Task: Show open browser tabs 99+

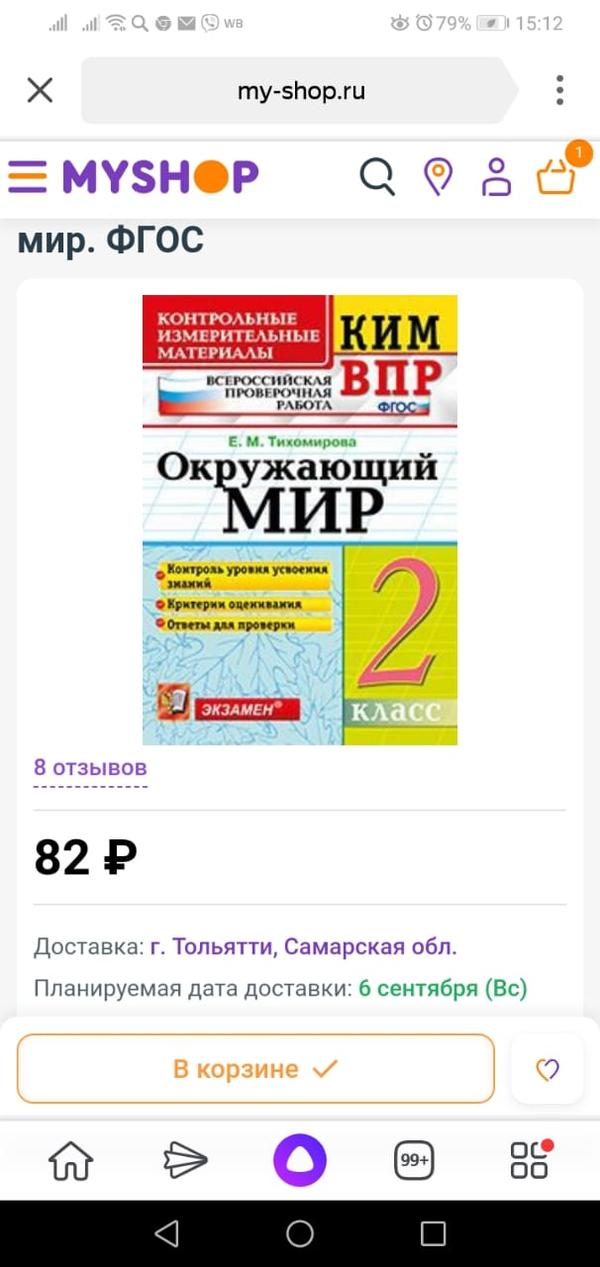Action: (x=414, y=1160)
